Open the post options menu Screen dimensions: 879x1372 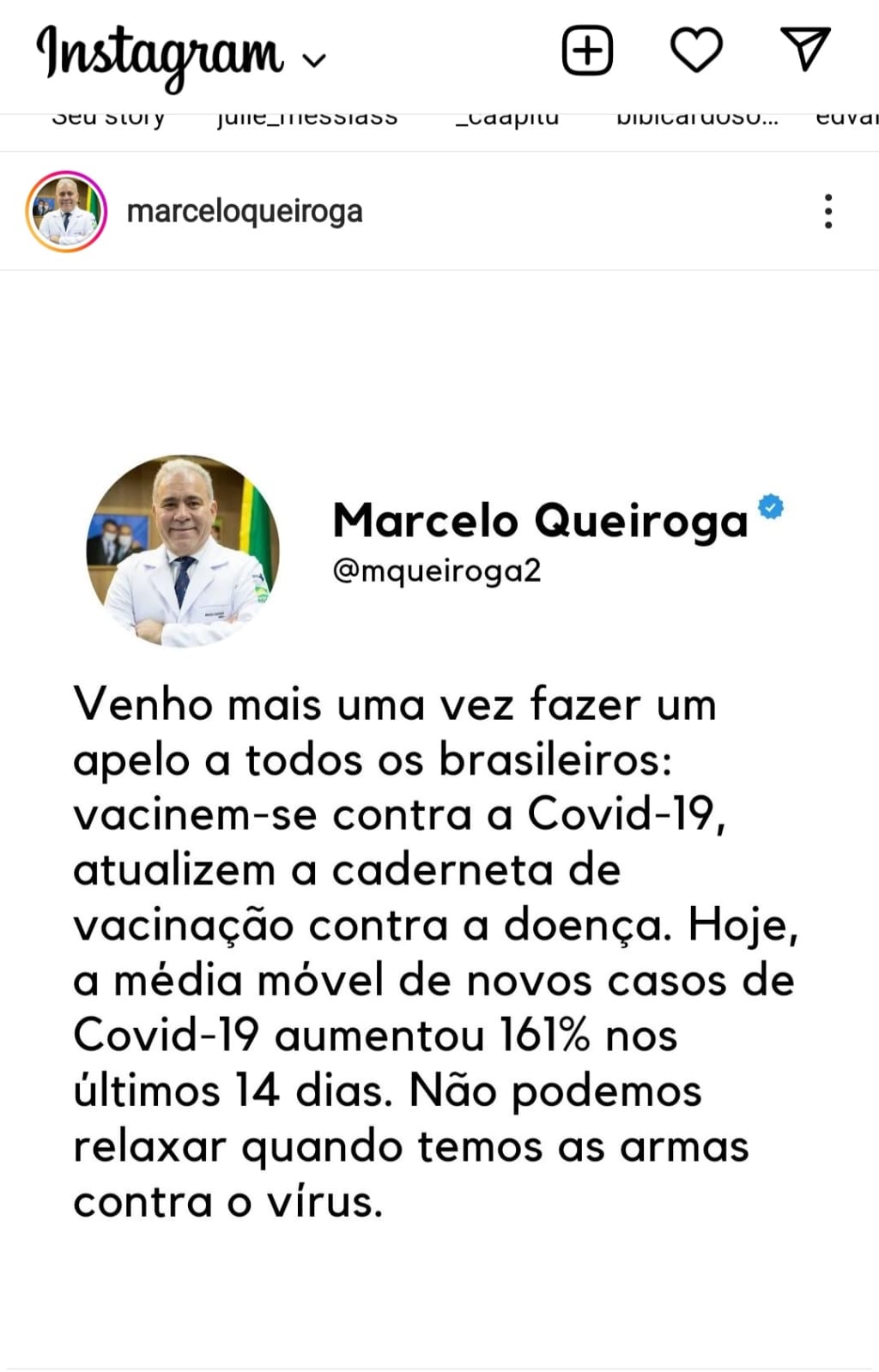[827, 211]
